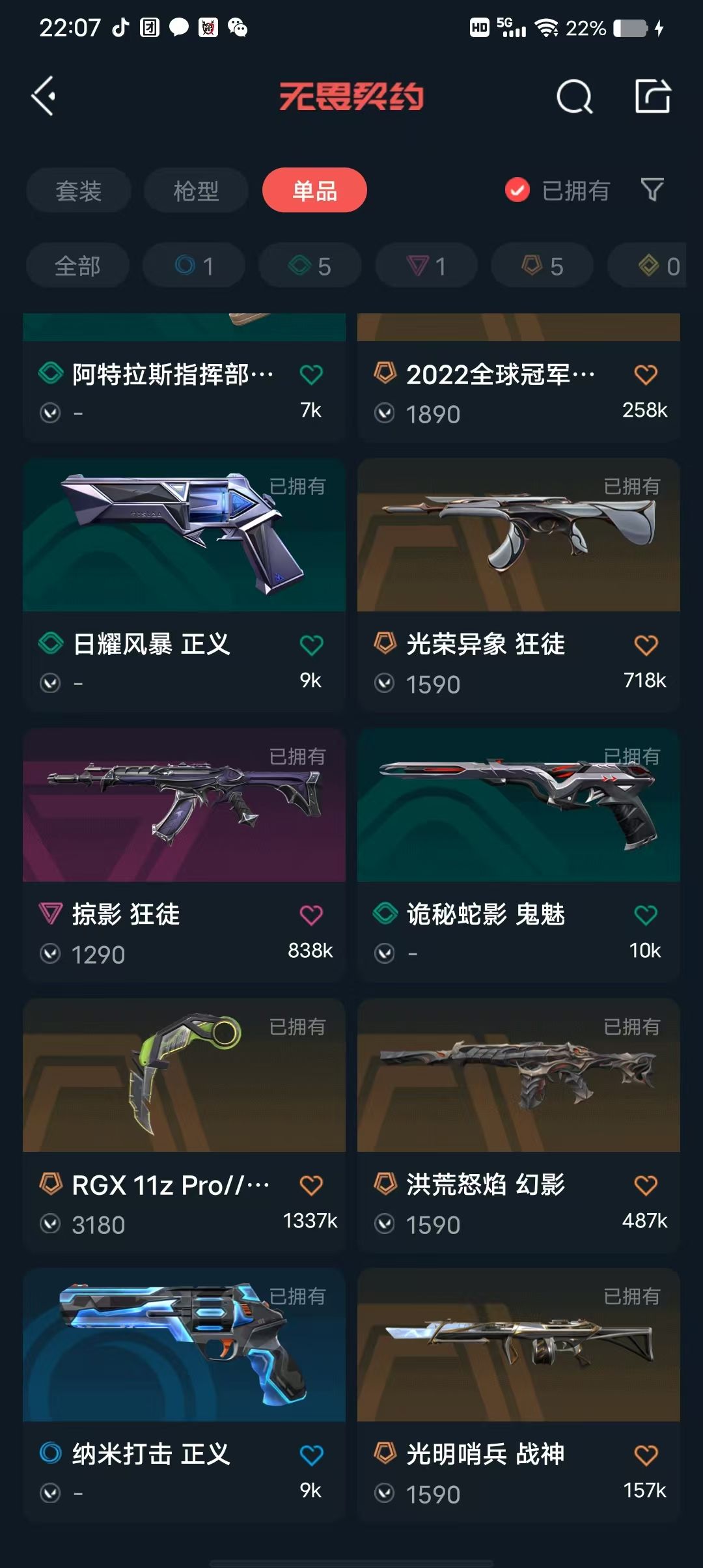The image size is (703, 1568).
Task: Favorite the 阿特拉斯指挥部 item
Action: click(x=311, y=374)
